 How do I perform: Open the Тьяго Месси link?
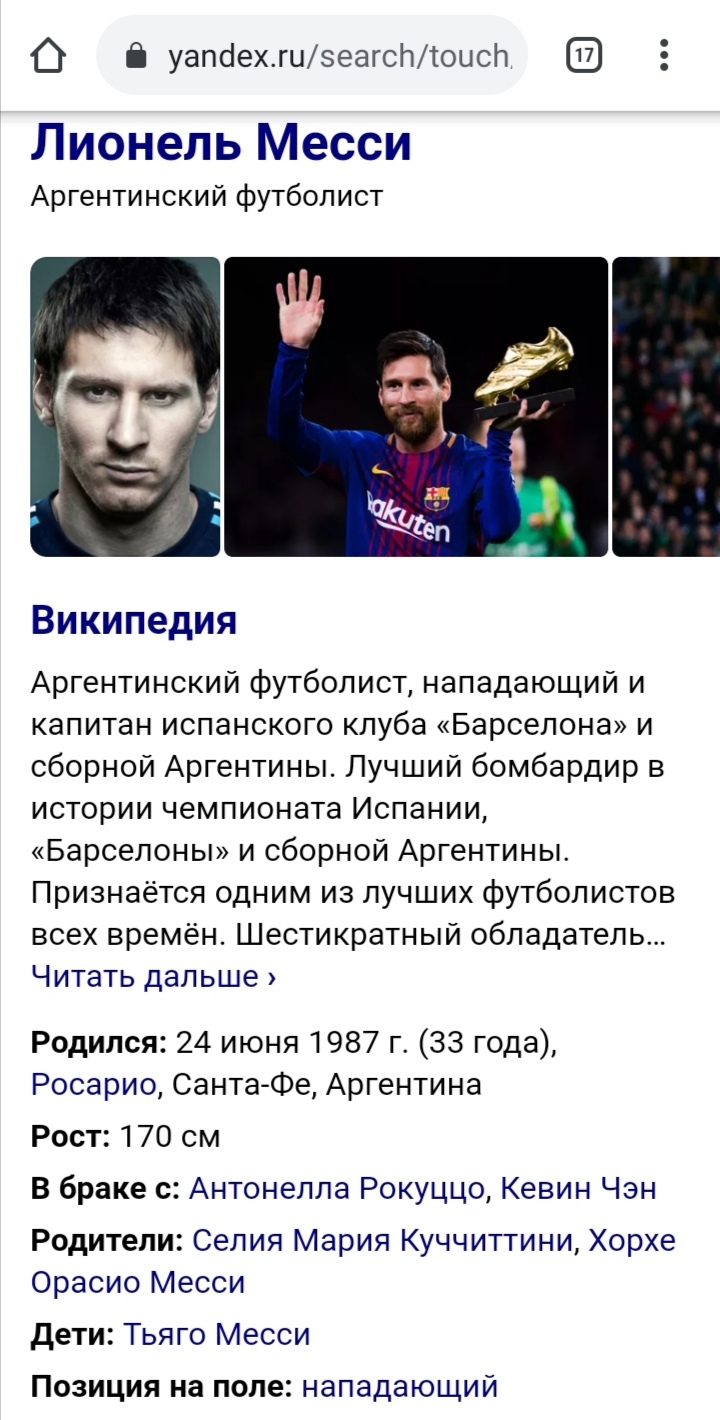tap(217, 1334)
